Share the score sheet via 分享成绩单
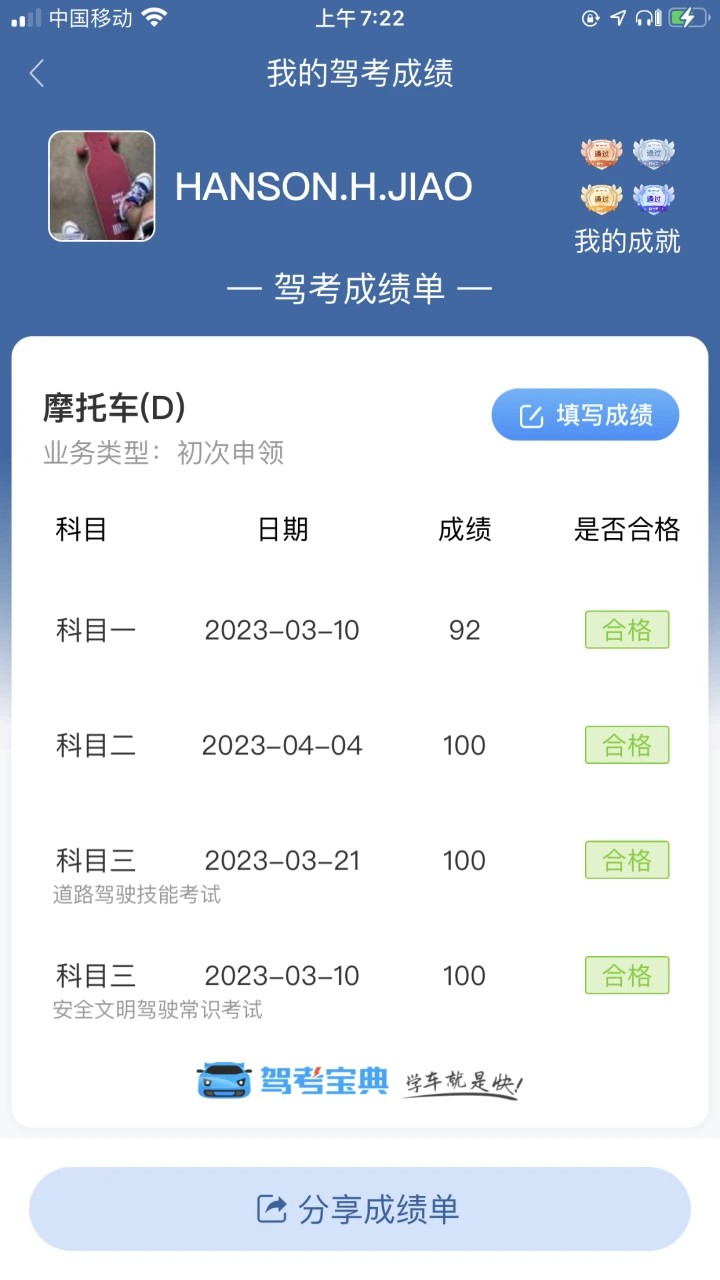This screenshot has height=1280, width=720. pyautogui.click(x=360, y=1209)
